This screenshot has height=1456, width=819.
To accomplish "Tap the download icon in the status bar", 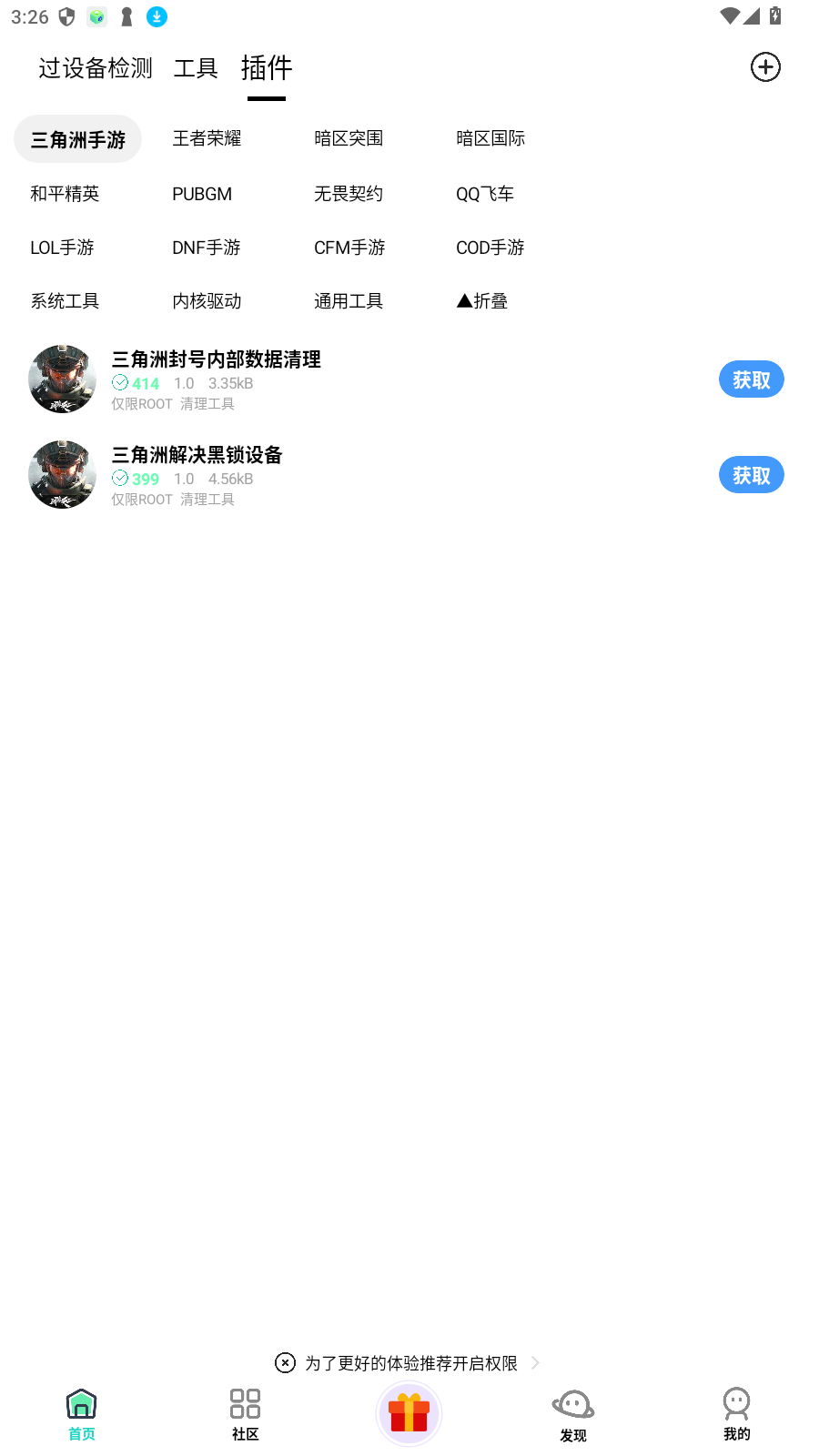I will coord(157,16).
